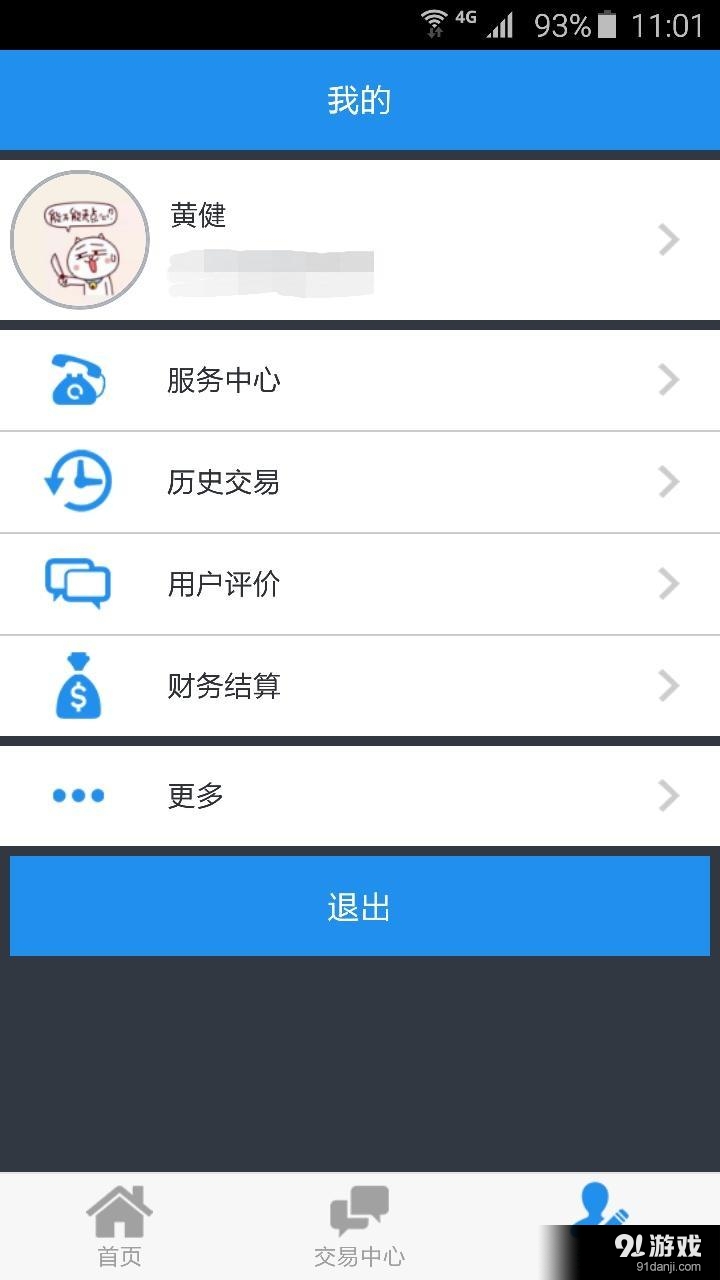Tap the 4G network status icon
Viewport: 720px width, 1280px height.
pos(466,20)
